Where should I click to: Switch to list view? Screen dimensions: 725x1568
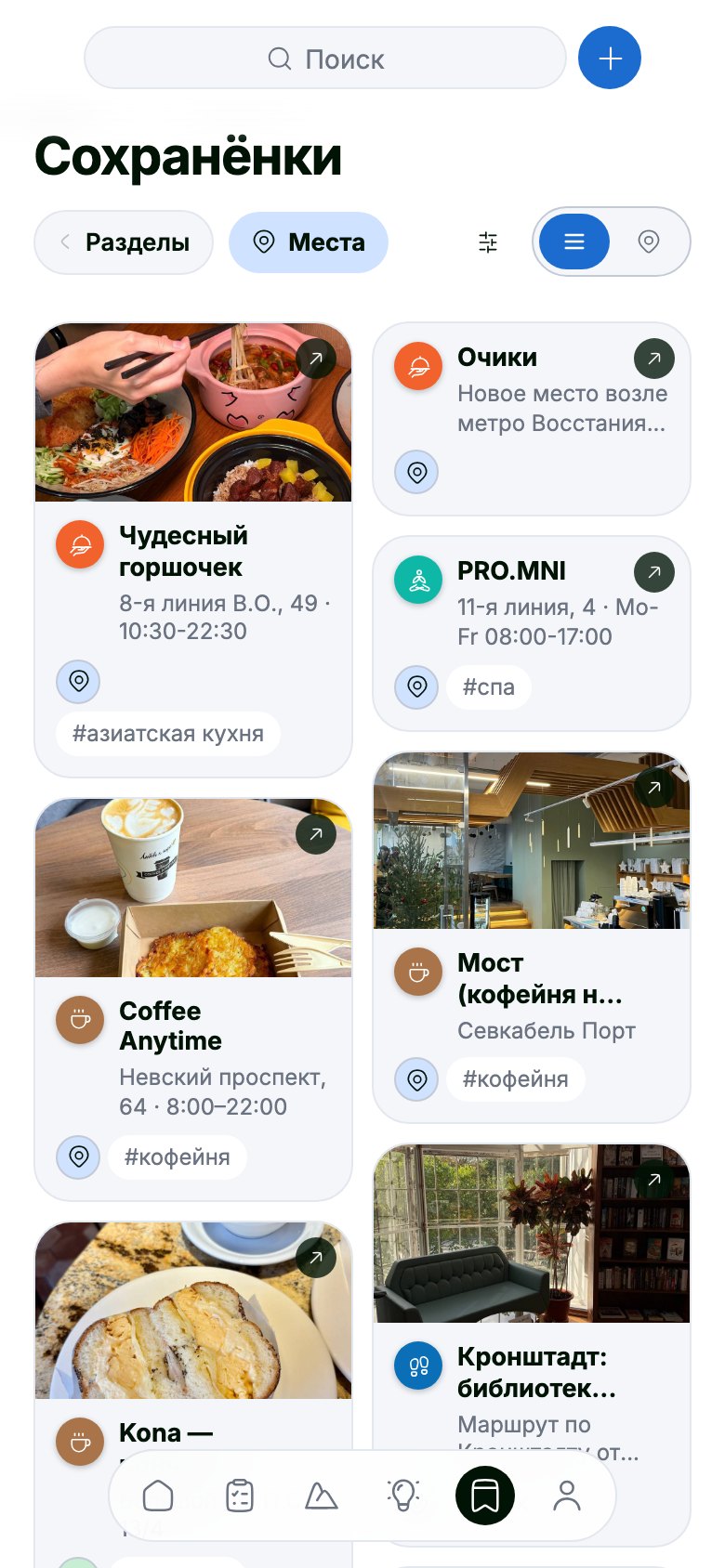click(574, 242)
